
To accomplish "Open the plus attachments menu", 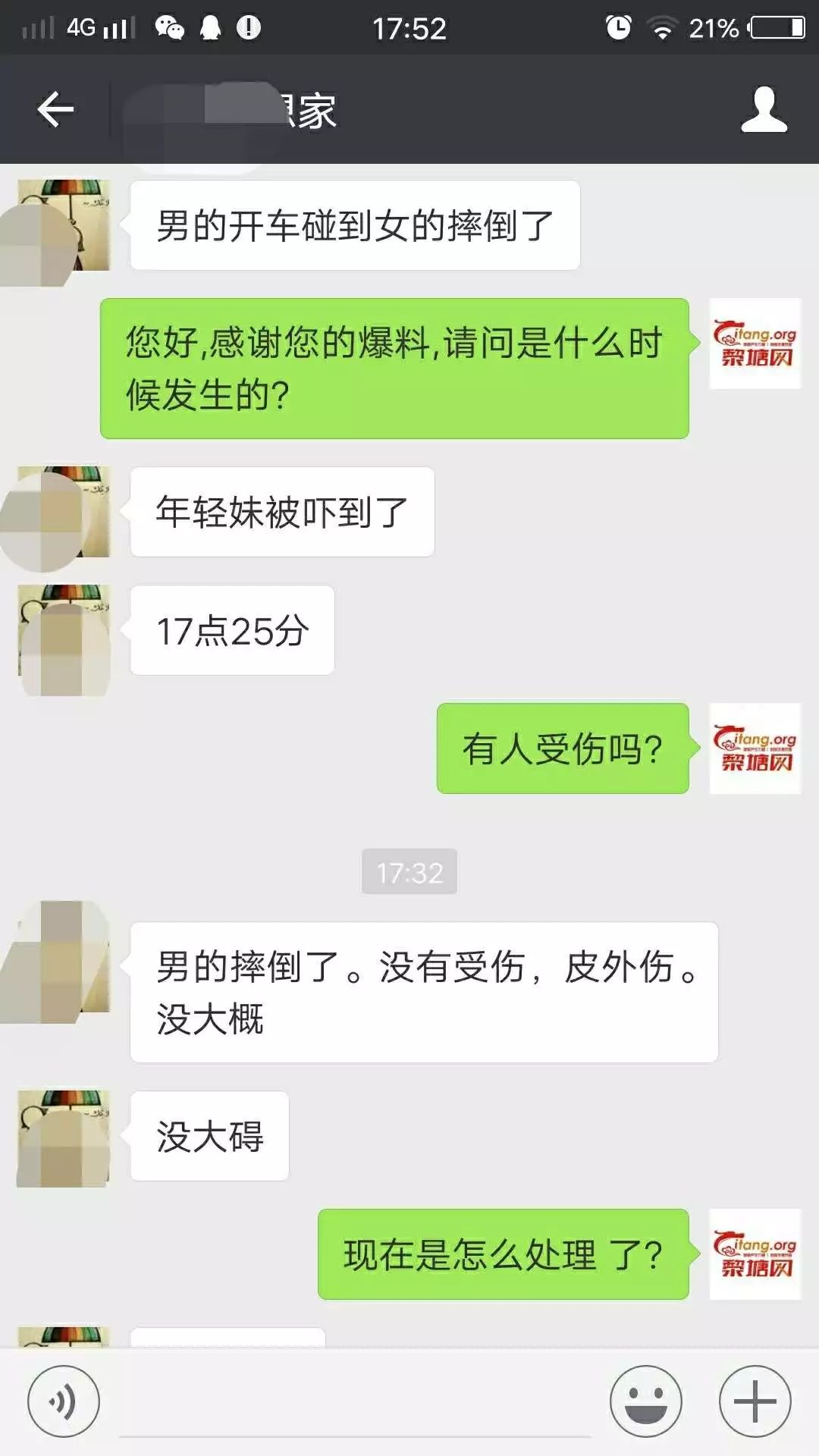I will click(x=755, y=1401).
